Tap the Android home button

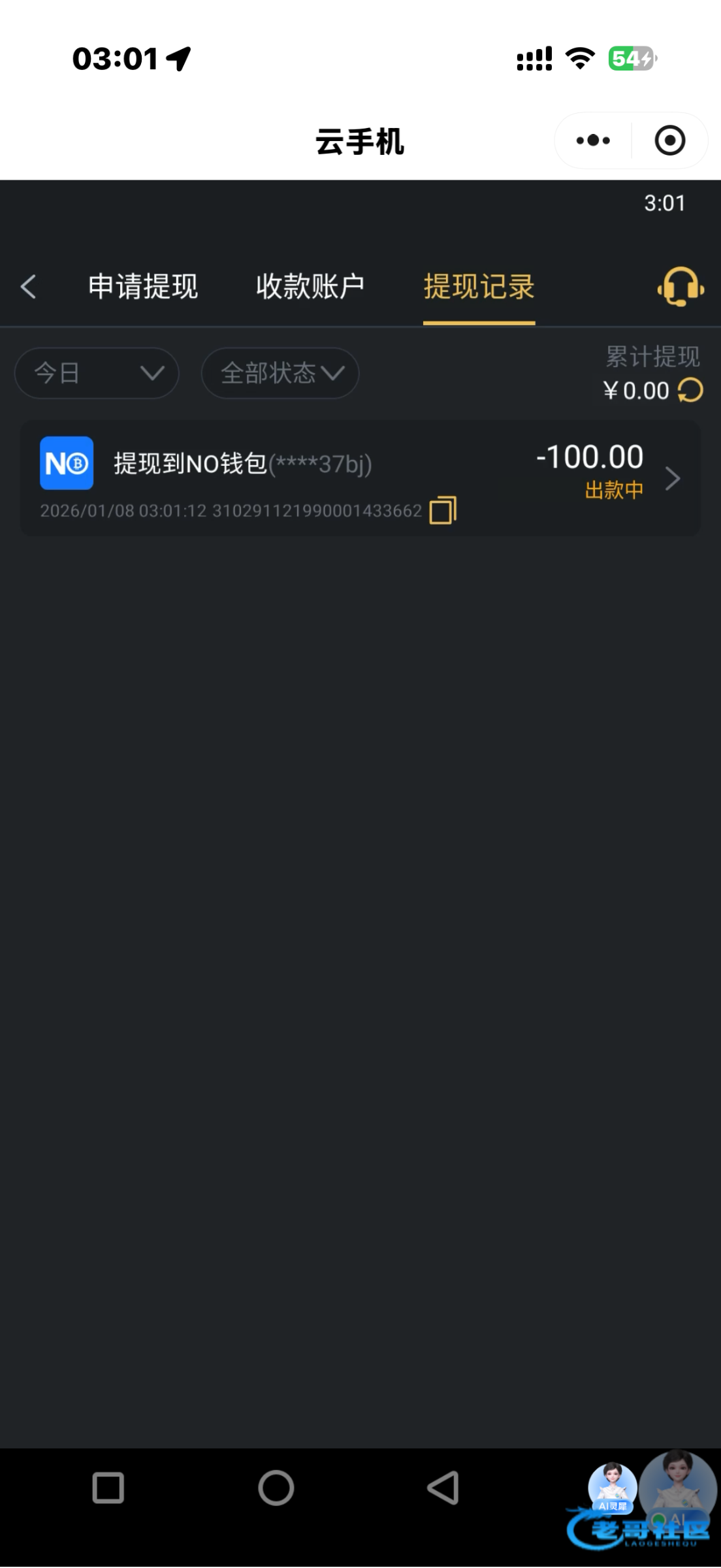(x=276, y=1488)
